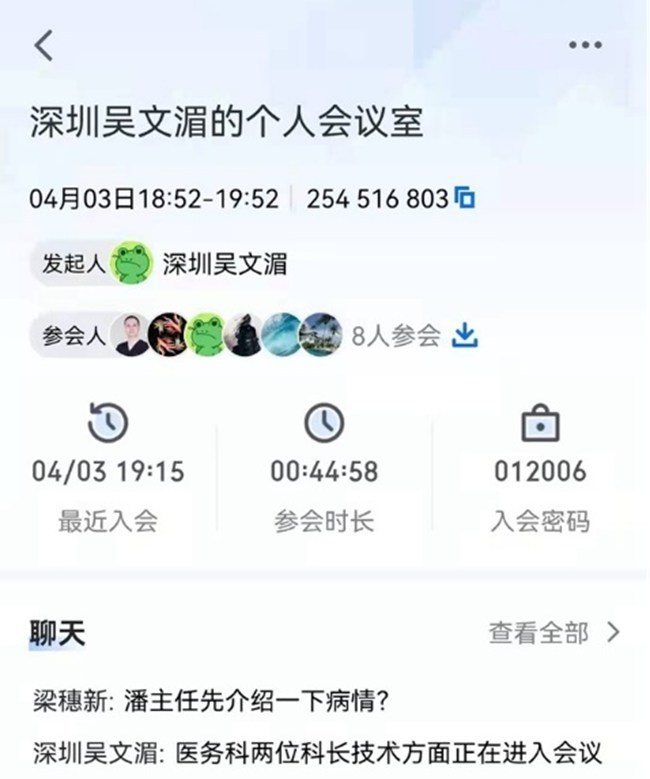Copy meeting ID 254 516 803
This screenshot has height=779, width=650.
point(465,198)
